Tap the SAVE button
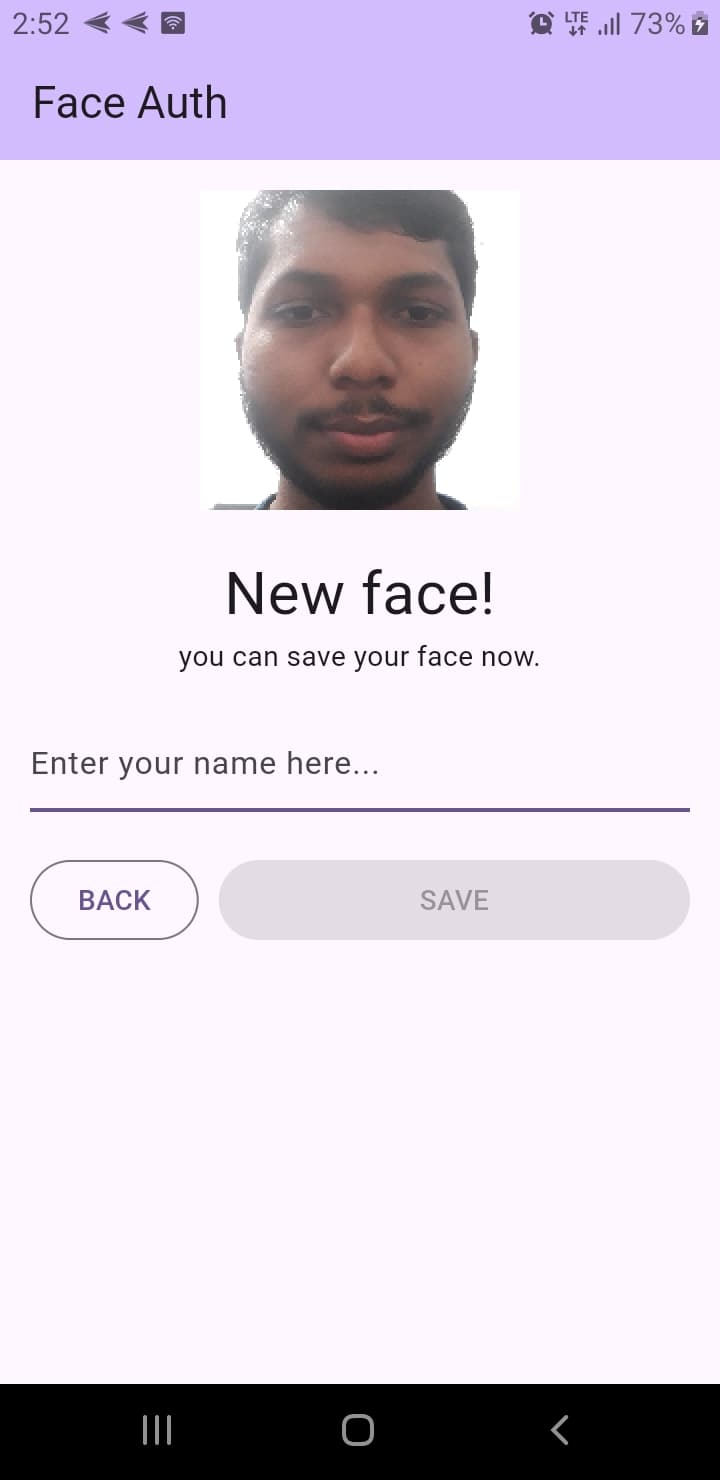Screen dimensions: 720x1480 pos(454,900)
